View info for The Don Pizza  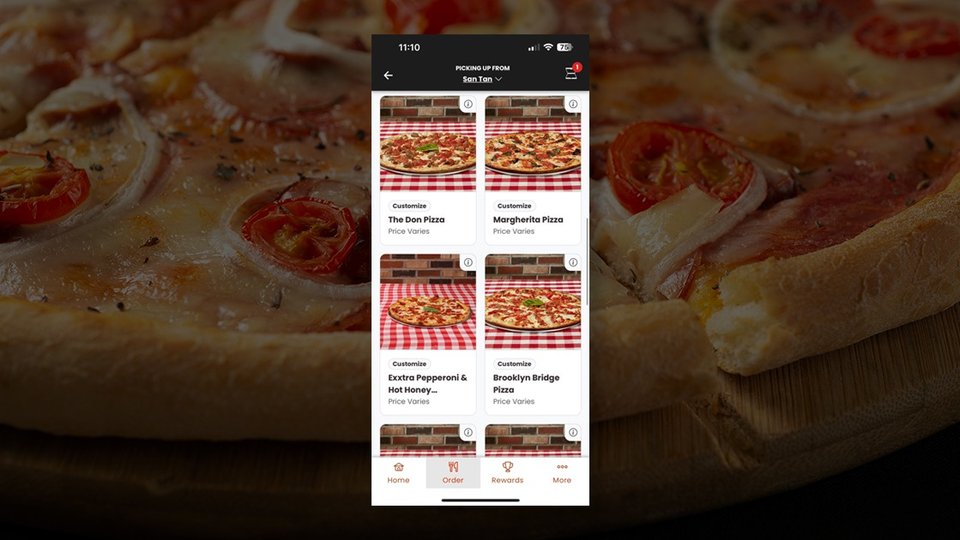point(468,104)
